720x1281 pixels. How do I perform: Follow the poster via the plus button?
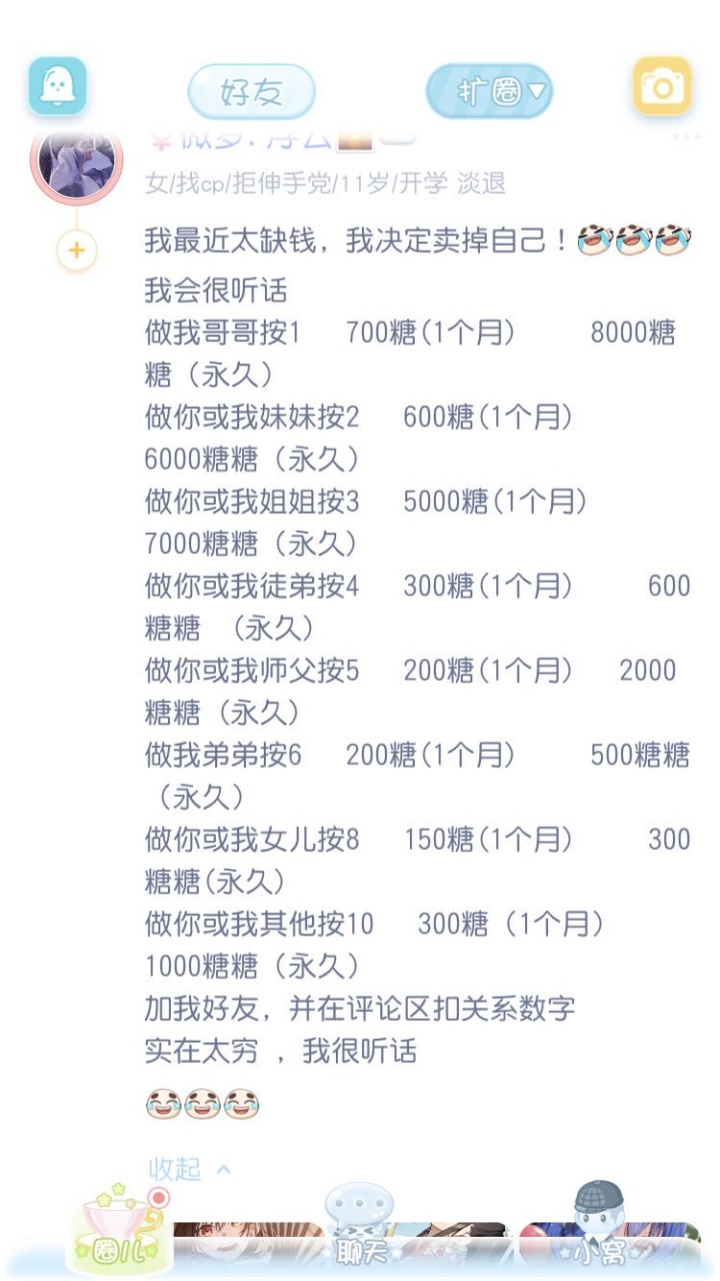click(75, 250)
